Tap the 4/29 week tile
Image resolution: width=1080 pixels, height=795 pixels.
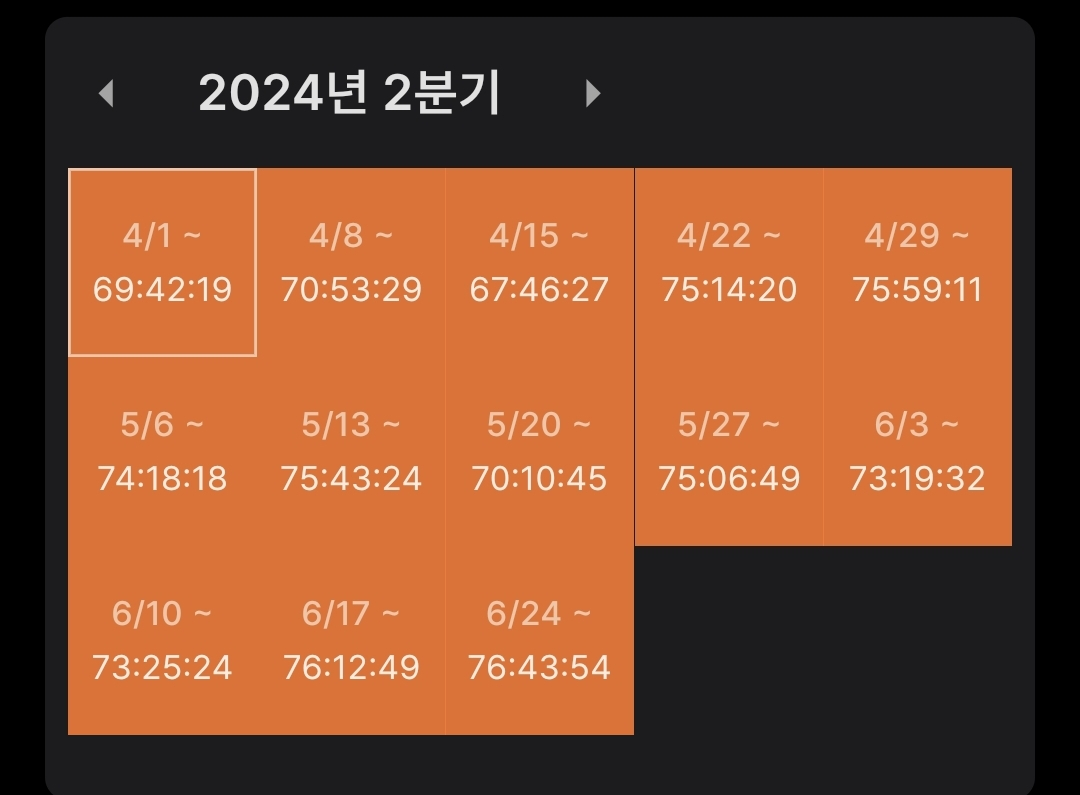[x=917, y=262]
